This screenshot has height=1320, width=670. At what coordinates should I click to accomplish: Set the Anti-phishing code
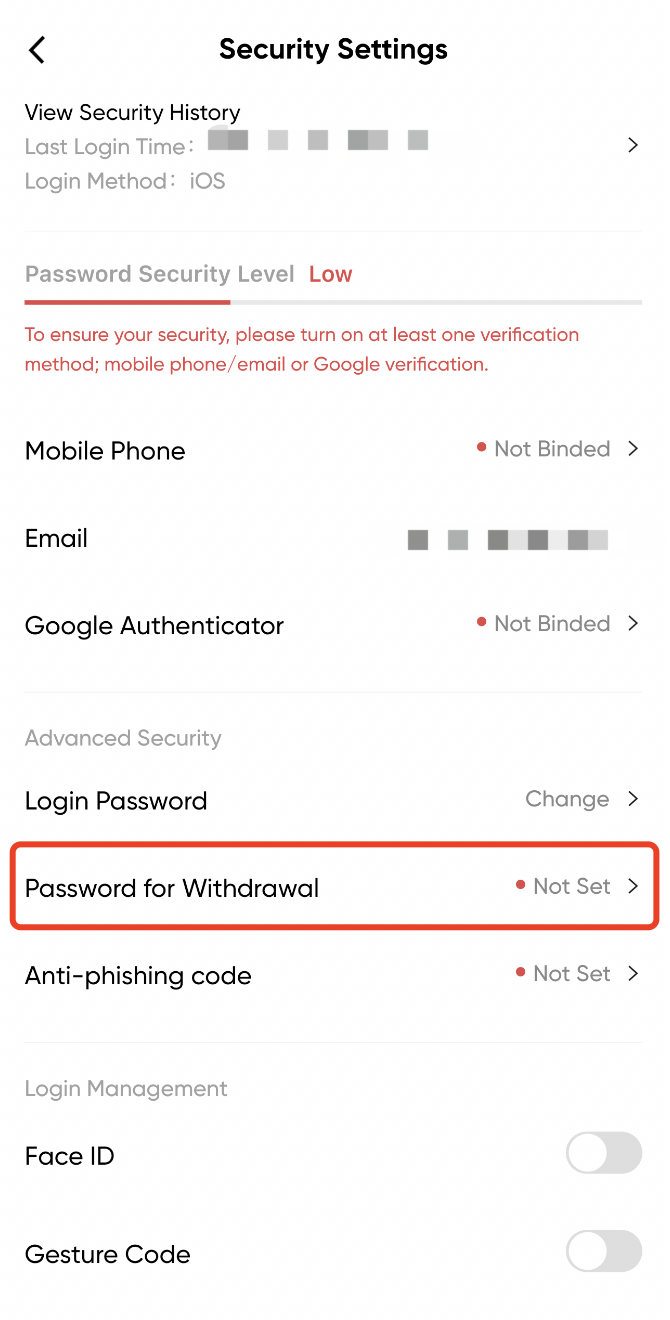coord(334,975)
